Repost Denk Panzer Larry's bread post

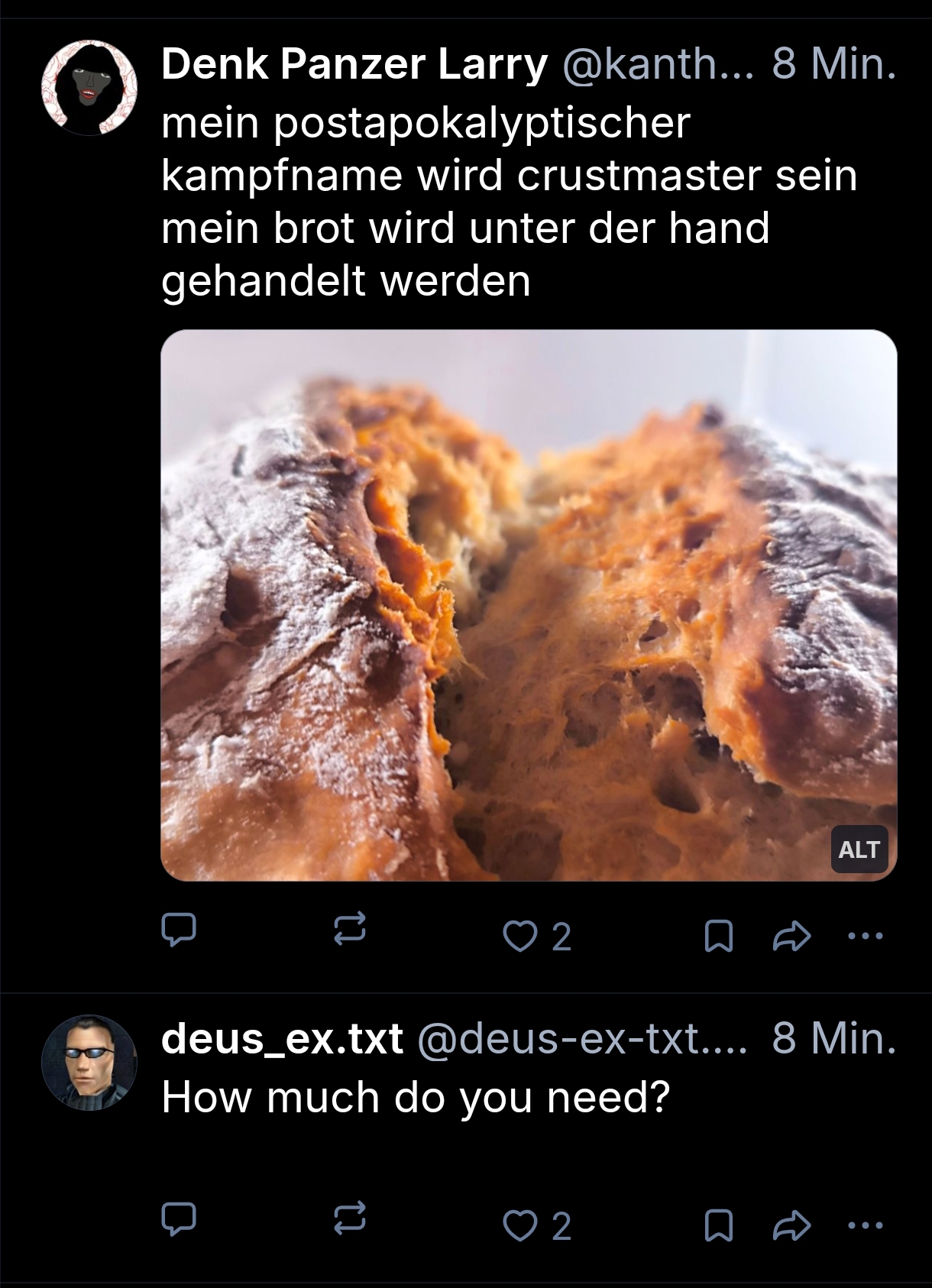[351, 931]
